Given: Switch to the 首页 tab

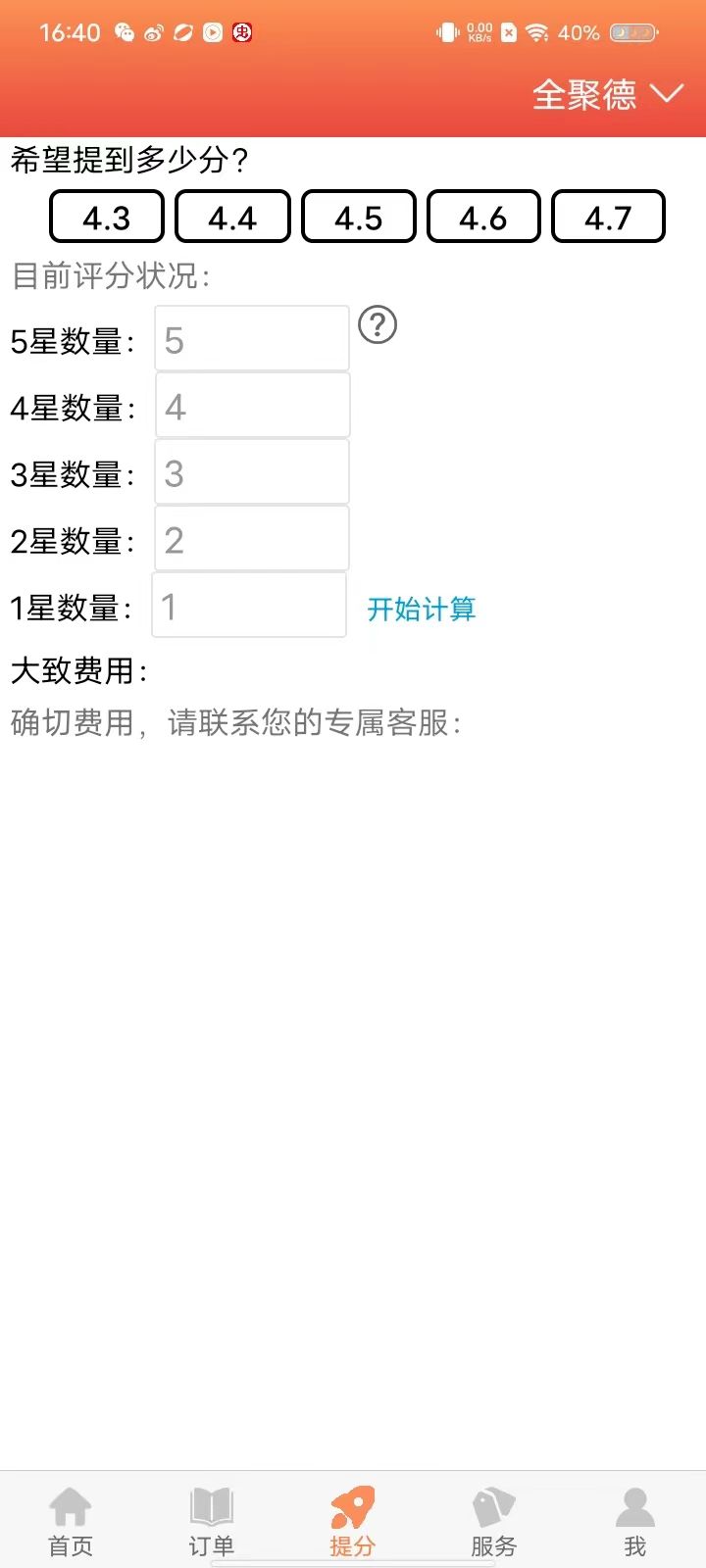Looking at the screenshot, I should tap(71, 1521).
